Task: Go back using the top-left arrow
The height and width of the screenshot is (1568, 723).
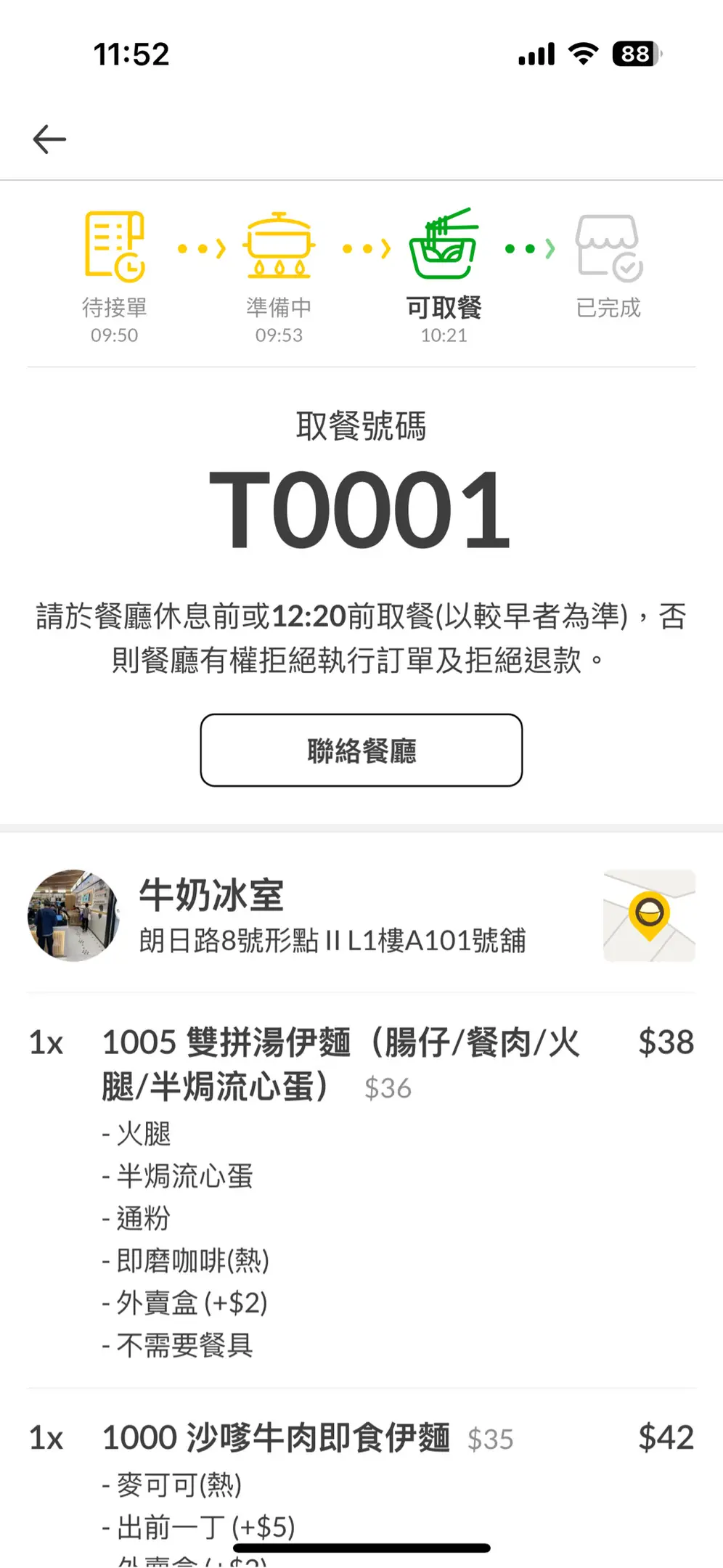Action: (49, 139)
